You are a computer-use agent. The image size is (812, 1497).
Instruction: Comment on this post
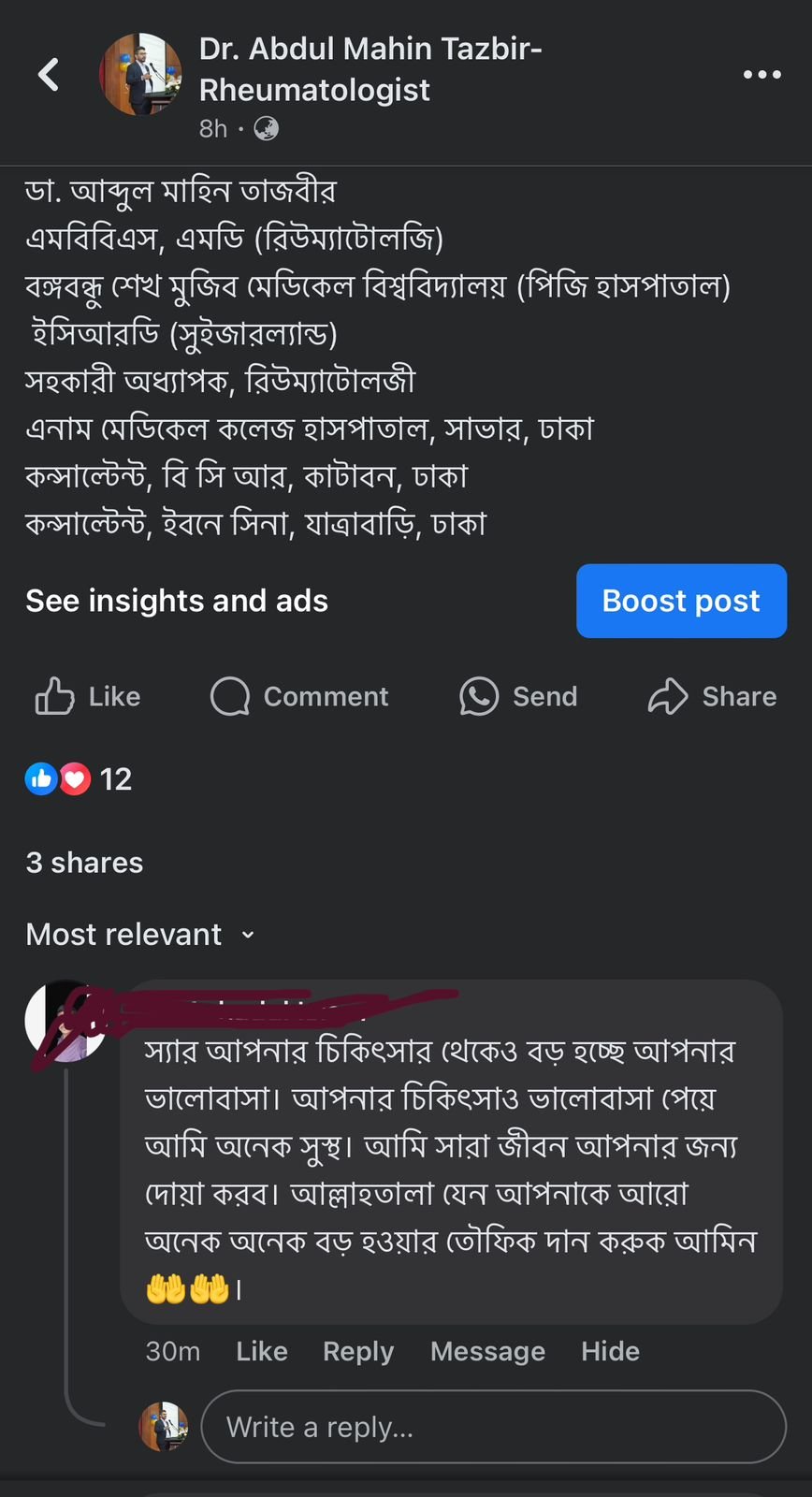point(299,696)
